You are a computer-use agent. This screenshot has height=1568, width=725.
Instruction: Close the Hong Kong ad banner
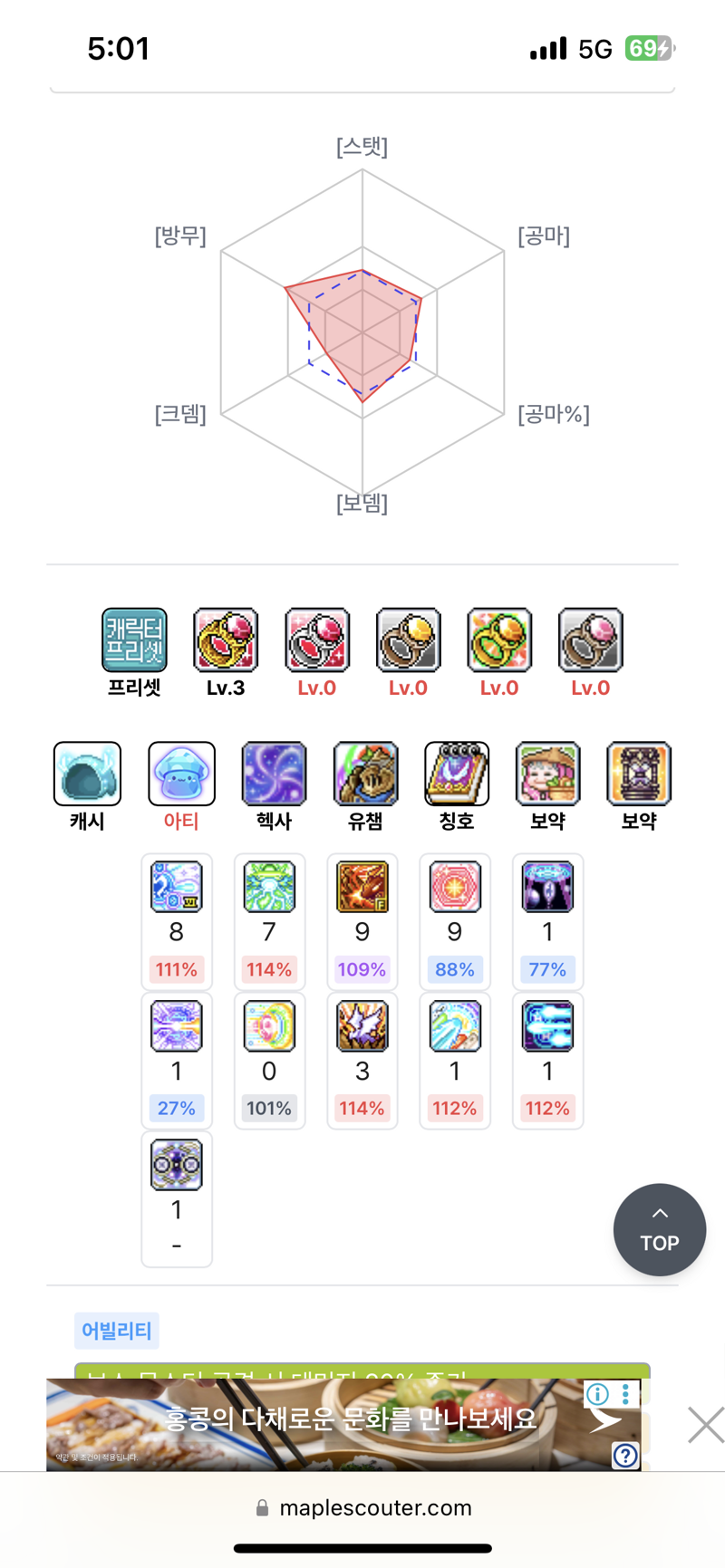pos(705,1424)
